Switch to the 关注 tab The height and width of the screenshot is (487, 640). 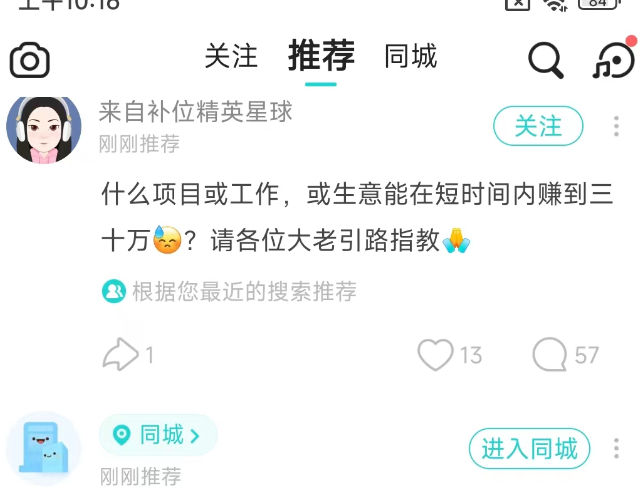click(x=231, y=56)
